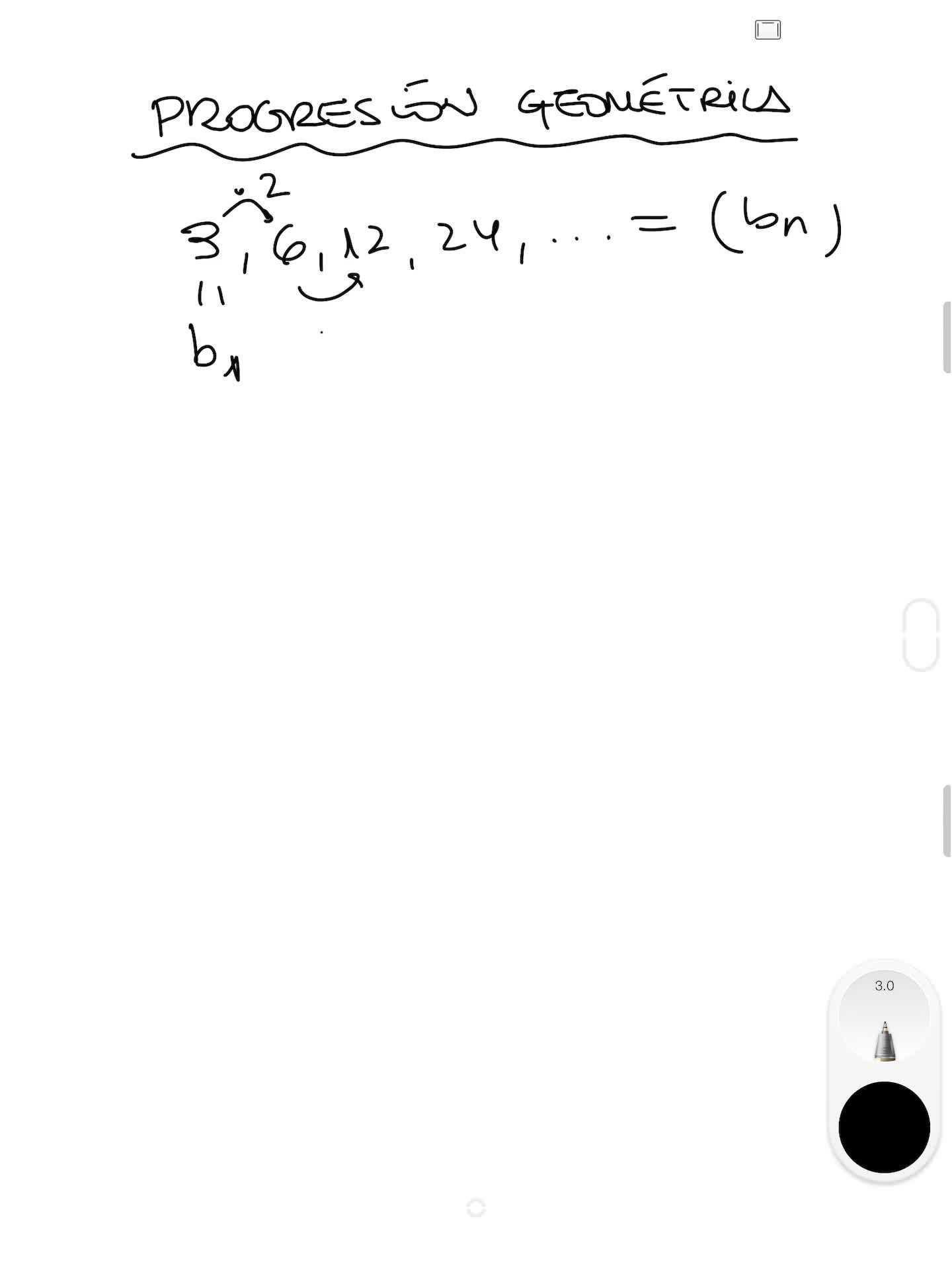Open the black color puck

coord(884,1126)
